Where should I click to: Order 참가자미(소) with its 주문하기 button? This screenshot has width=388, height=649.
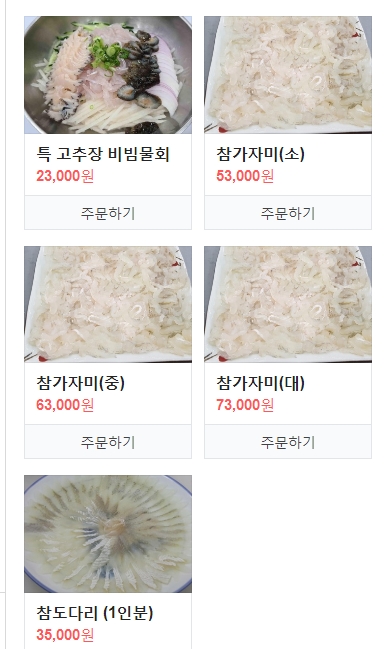coord(288,213)
